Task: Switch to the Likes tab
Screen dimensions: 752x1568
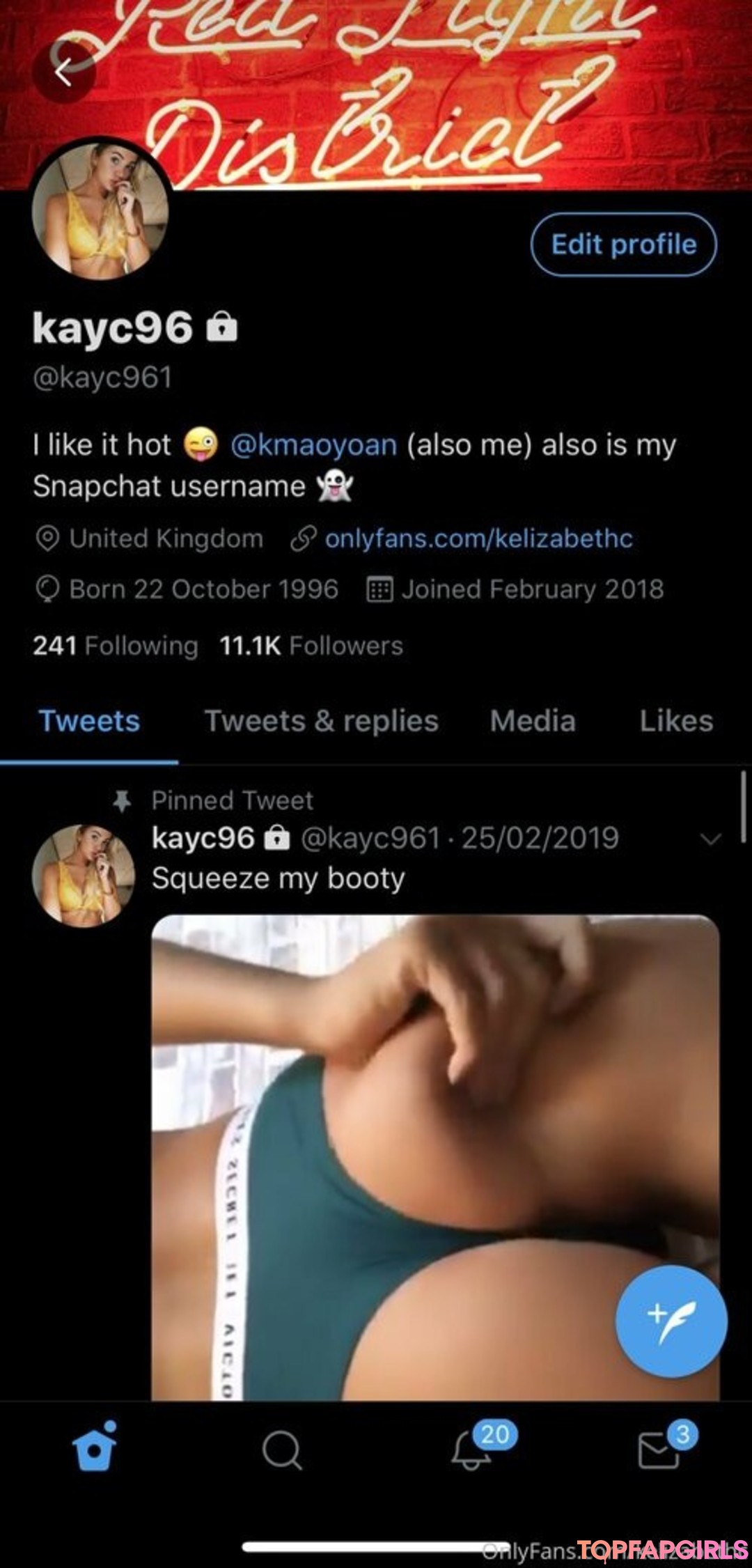Action: coord(676,721)
